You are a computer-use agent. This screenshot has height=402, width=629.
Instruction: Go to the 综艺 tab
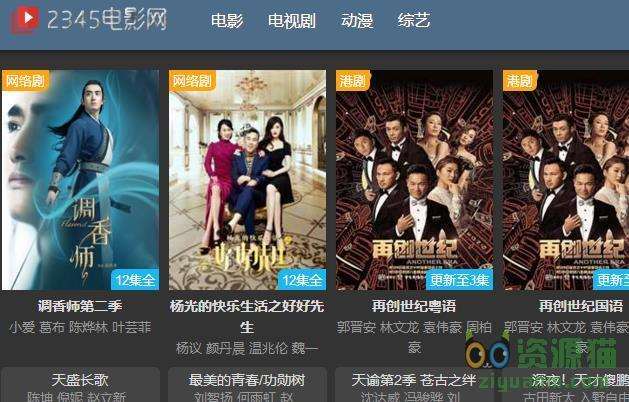(413, 20)
